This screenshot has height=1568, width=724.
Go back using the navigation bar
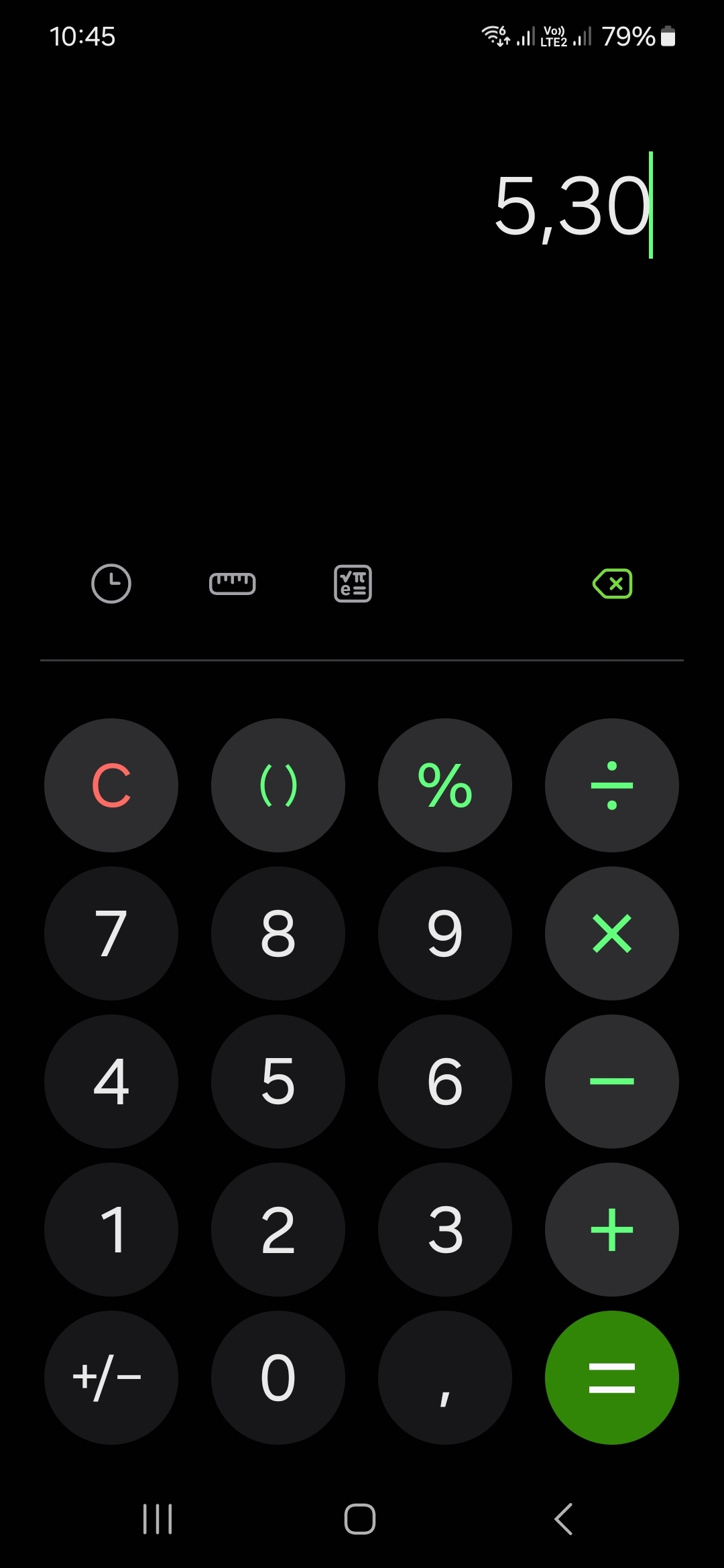click(563, 1519)
